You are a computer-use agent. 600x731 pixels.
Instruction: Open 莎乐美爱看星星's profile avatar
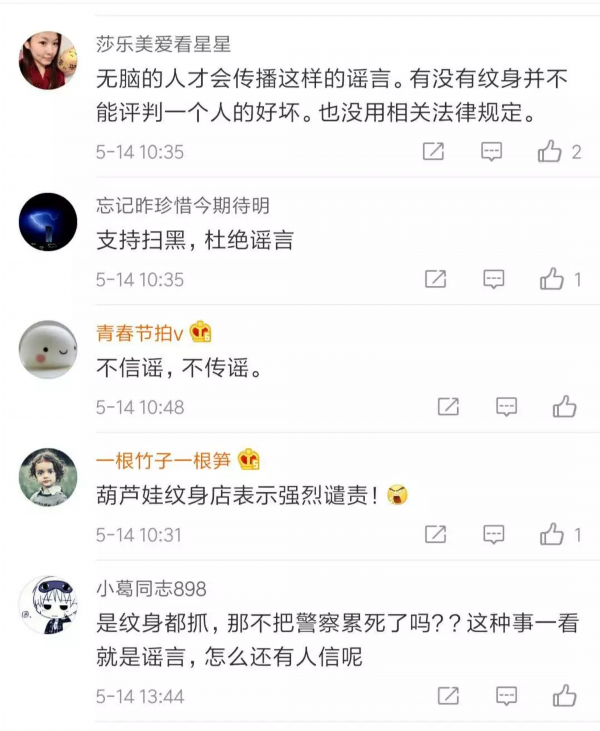tap(48, 62)
